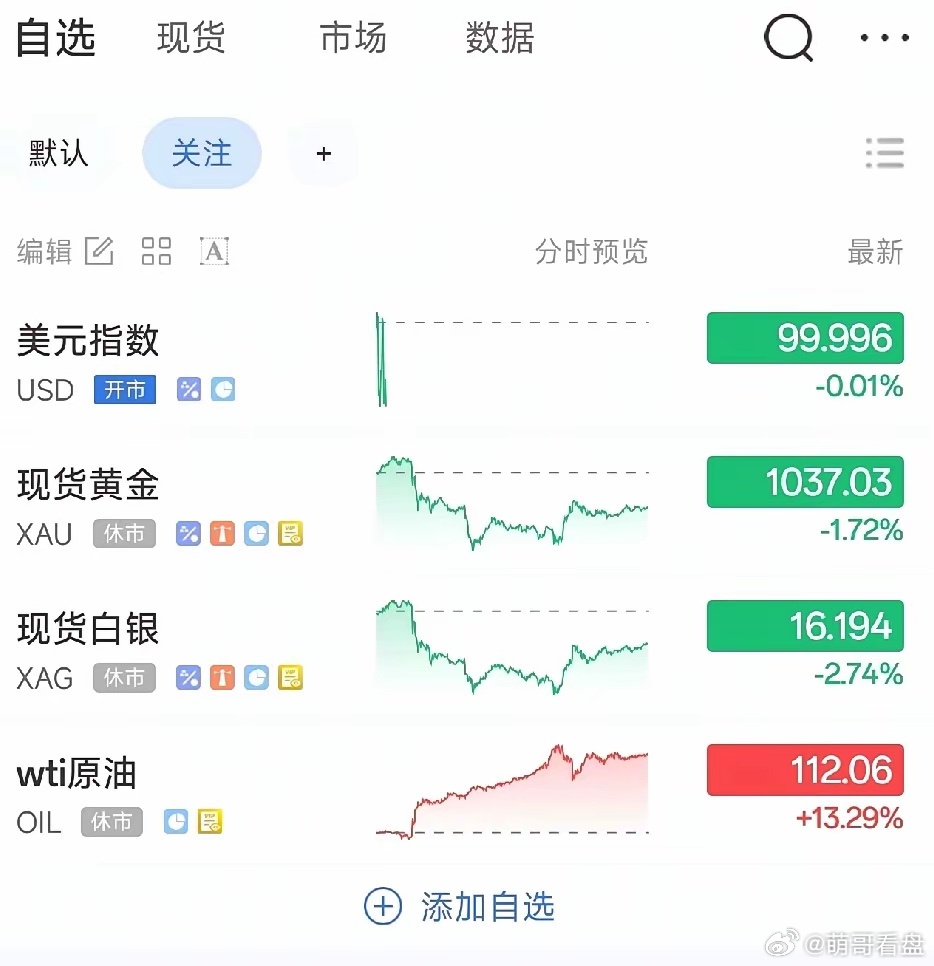Click the orange alert icon on the XAU row

click(221, 534)
